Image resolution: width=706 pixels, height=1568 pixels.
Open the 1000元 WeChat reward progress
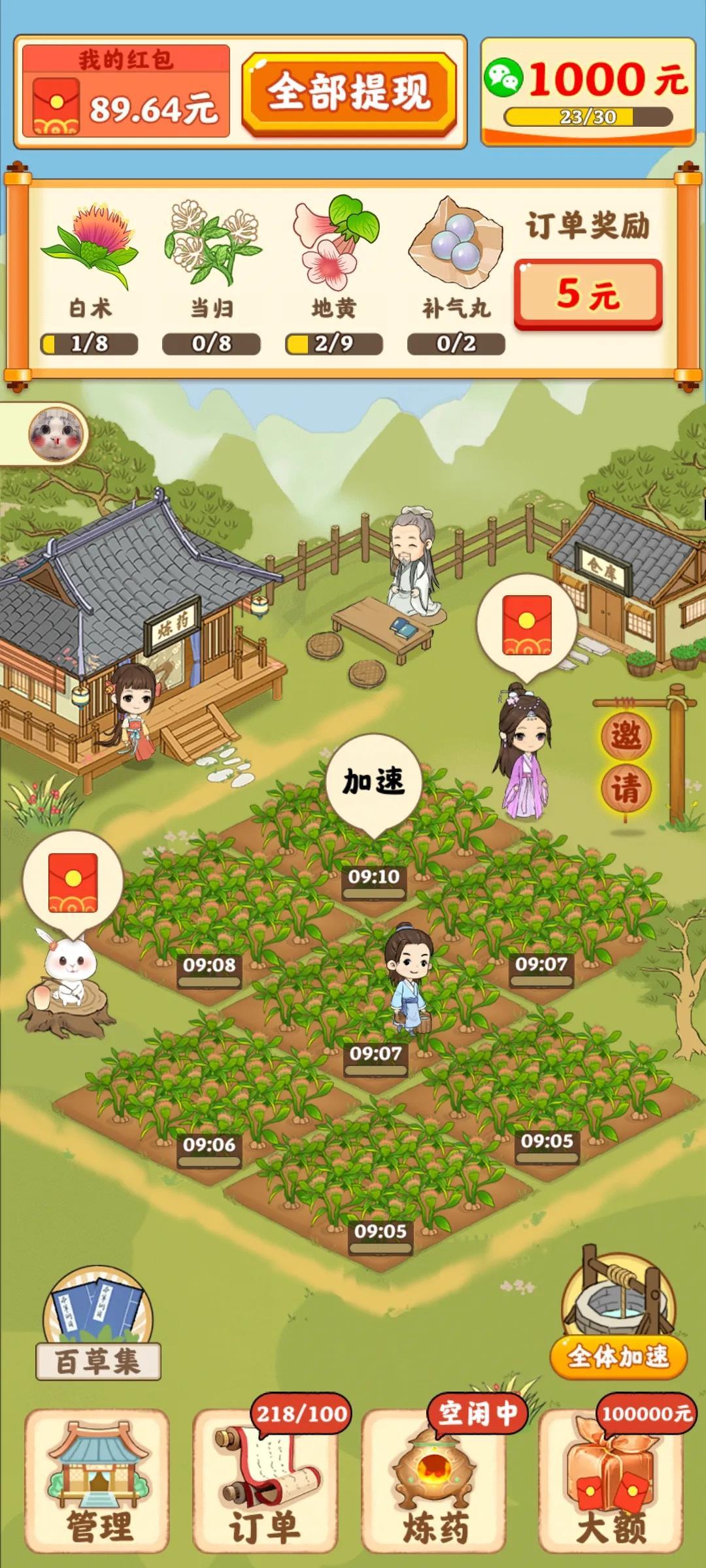coord(587,91)
